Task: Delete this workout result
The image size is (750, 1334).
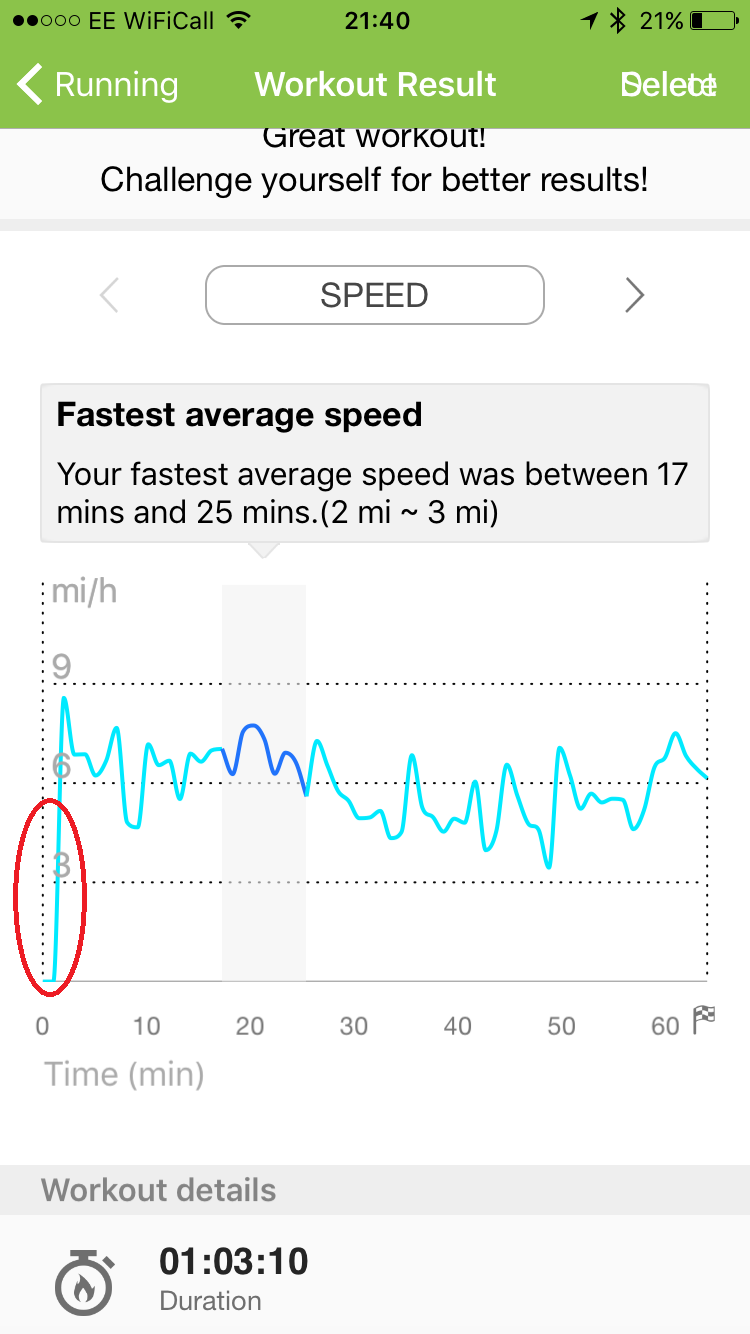Action: coord(669,85)
